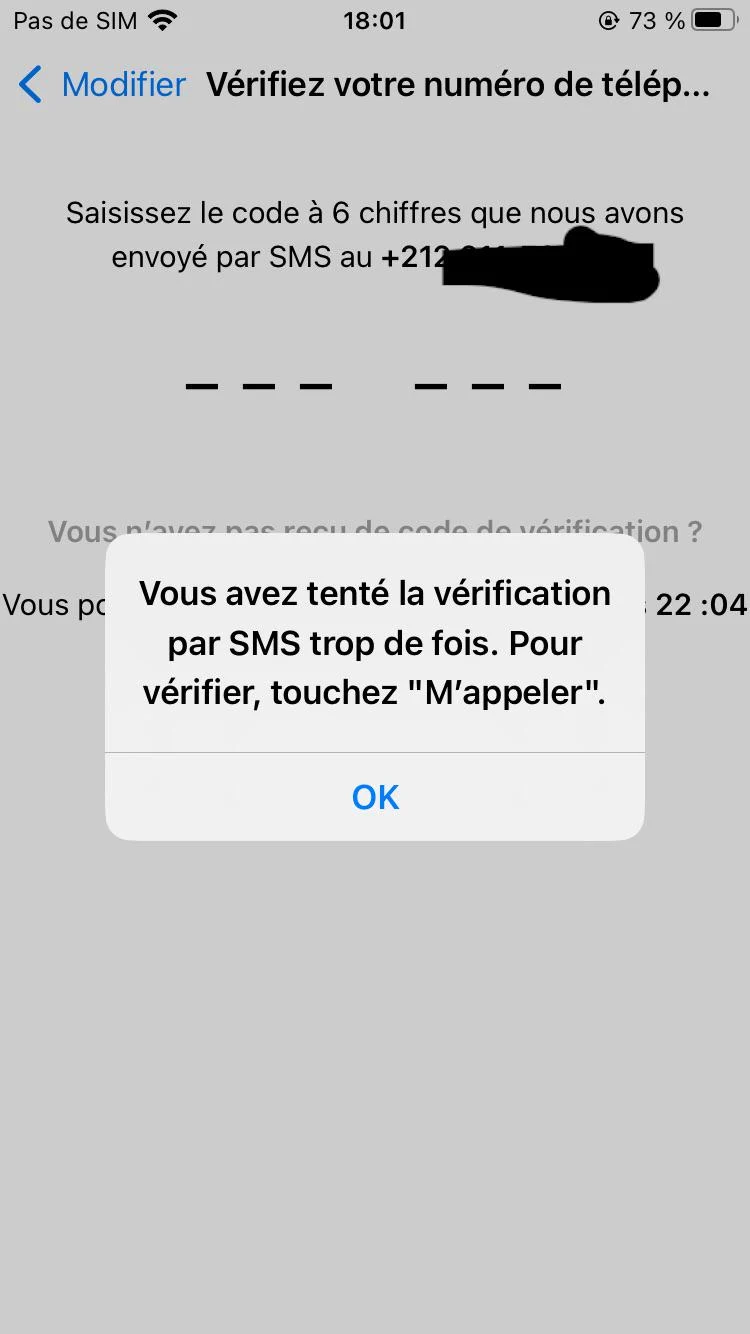Tap the orientation lock icon
This screenshot has width=750, height=1334.
coord(609,18)
